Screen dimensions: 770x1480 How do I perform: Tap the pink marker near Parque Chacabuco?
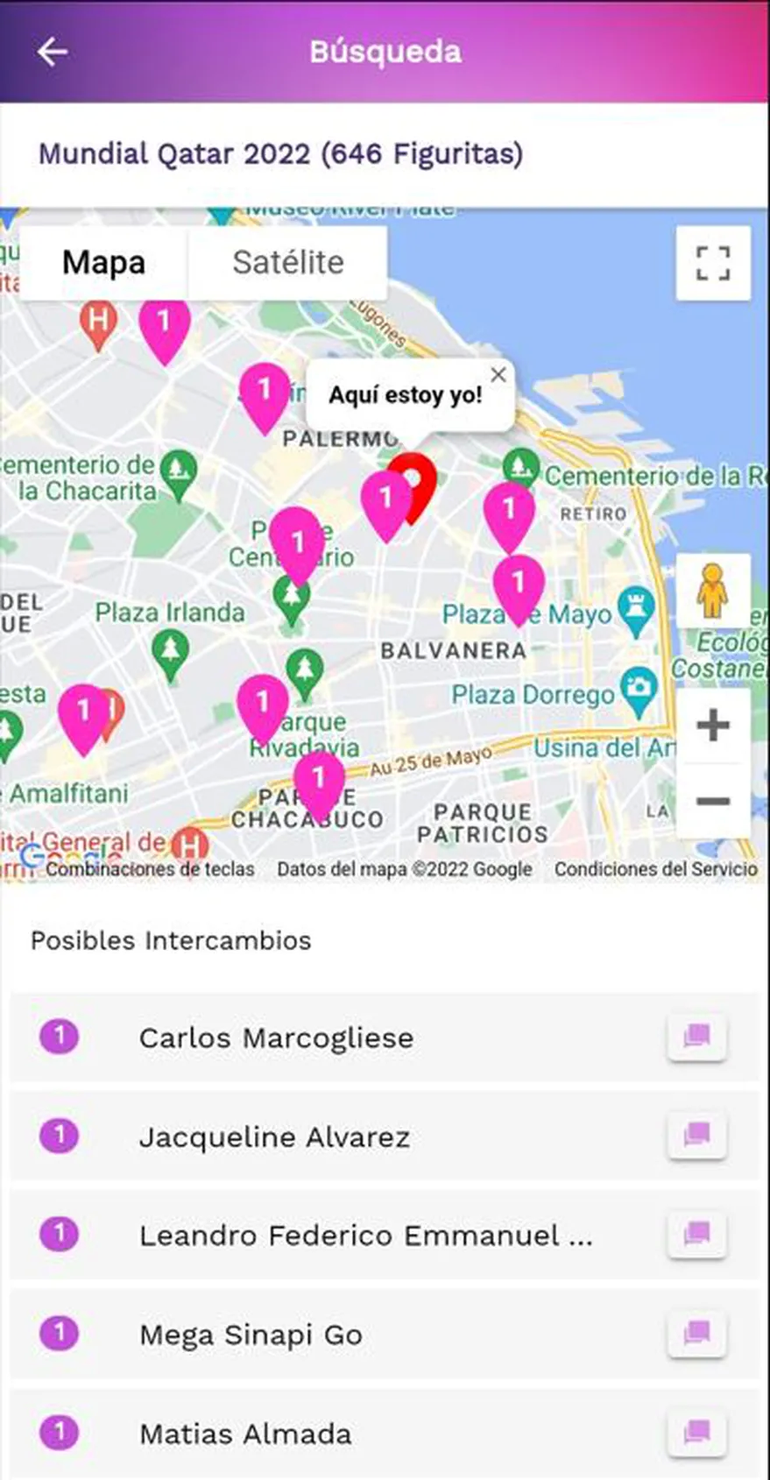click(319, 779)
